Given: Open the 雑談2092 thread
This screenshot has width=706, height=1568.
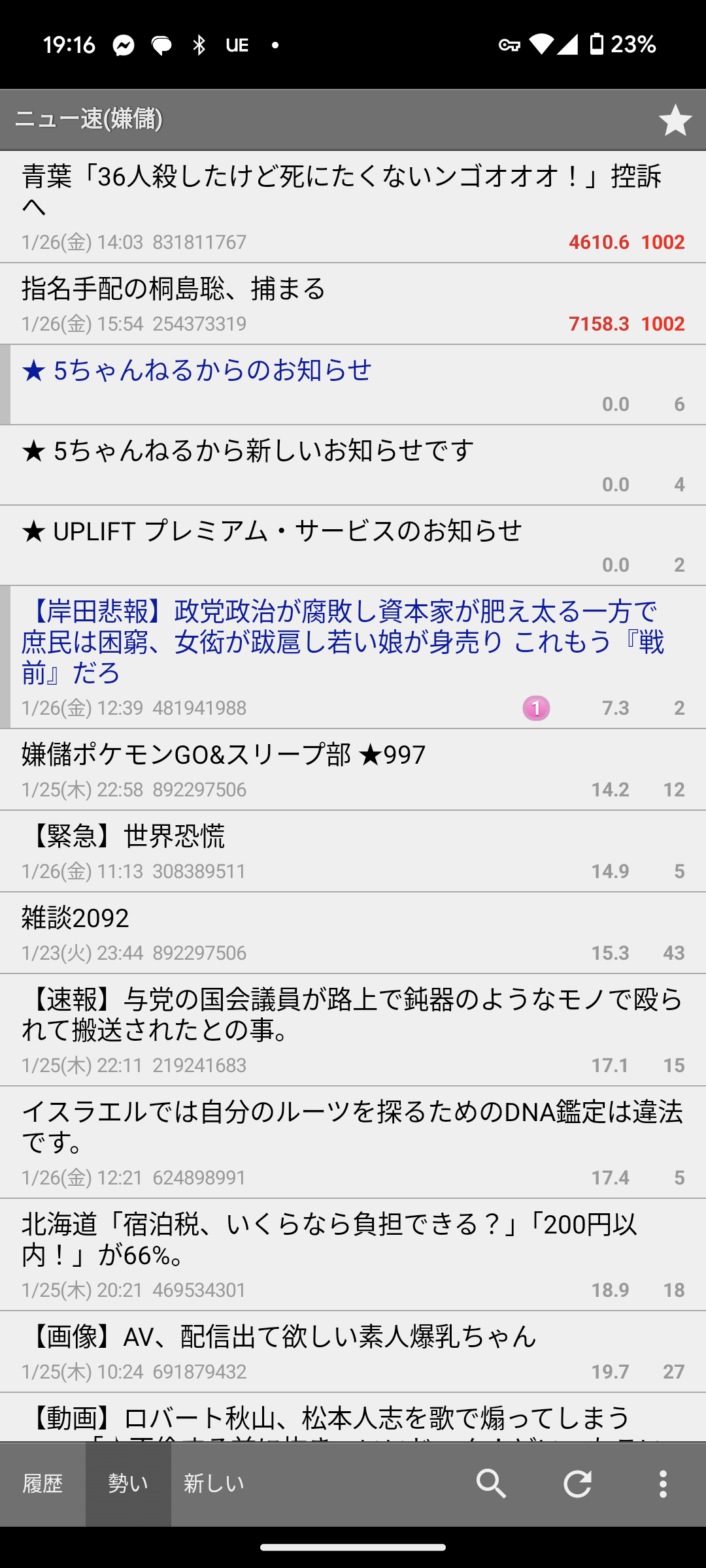Looking at the screenshot, I should [353, 934].
